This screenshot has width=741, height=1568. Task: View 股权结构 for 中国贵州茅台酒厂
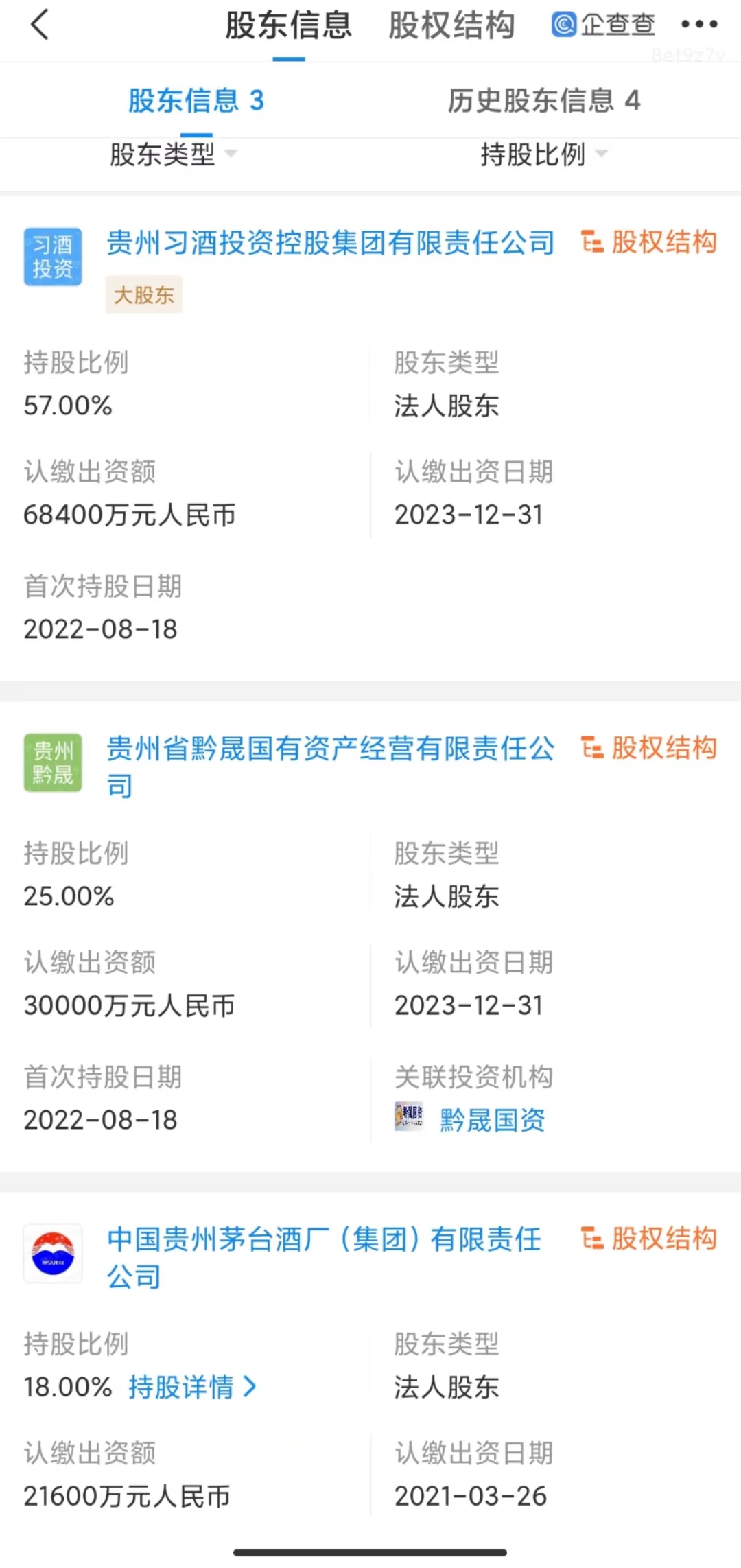(649, 1239)
